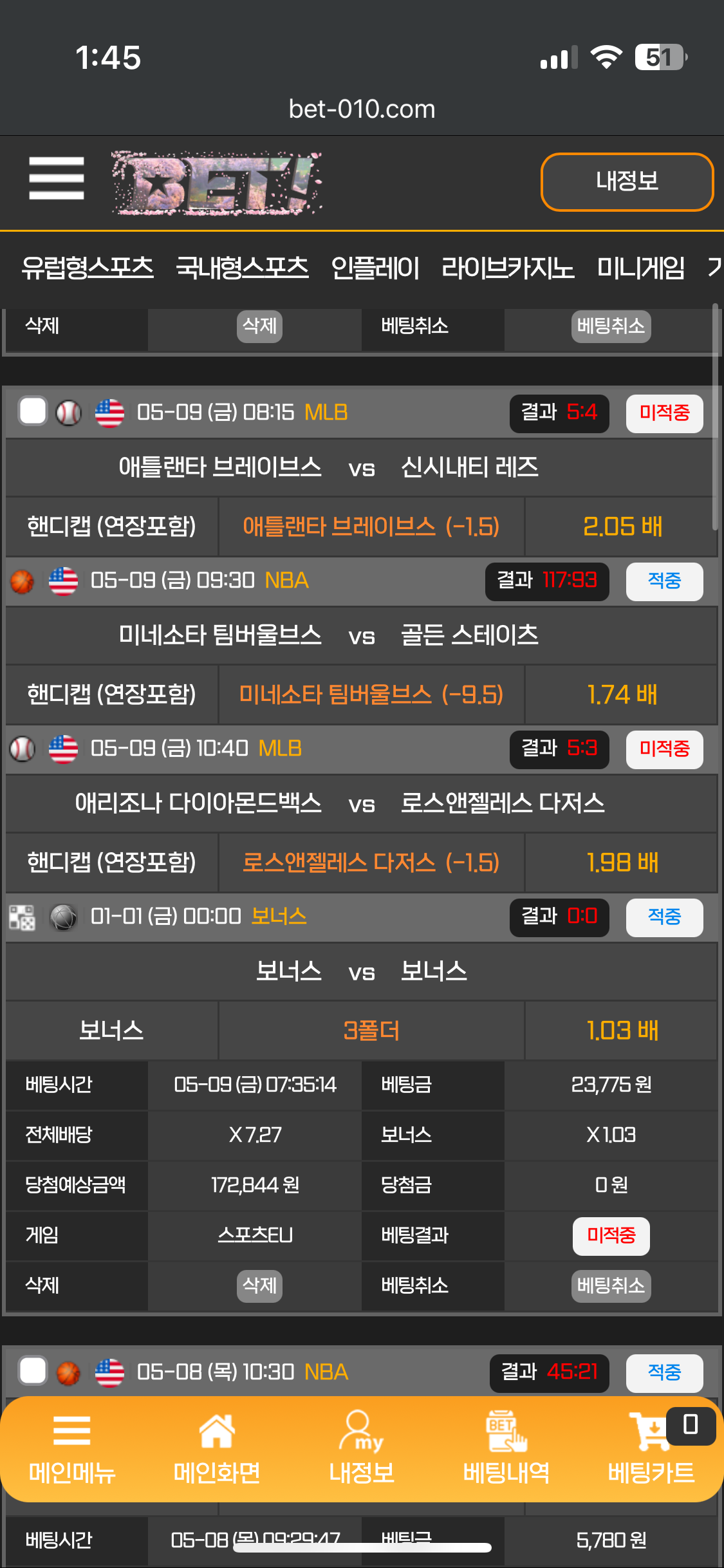Cancel the 23,775 원 bet via 베팅취소
Screen dimensions: 724x1568
(x=611, y=1285)
